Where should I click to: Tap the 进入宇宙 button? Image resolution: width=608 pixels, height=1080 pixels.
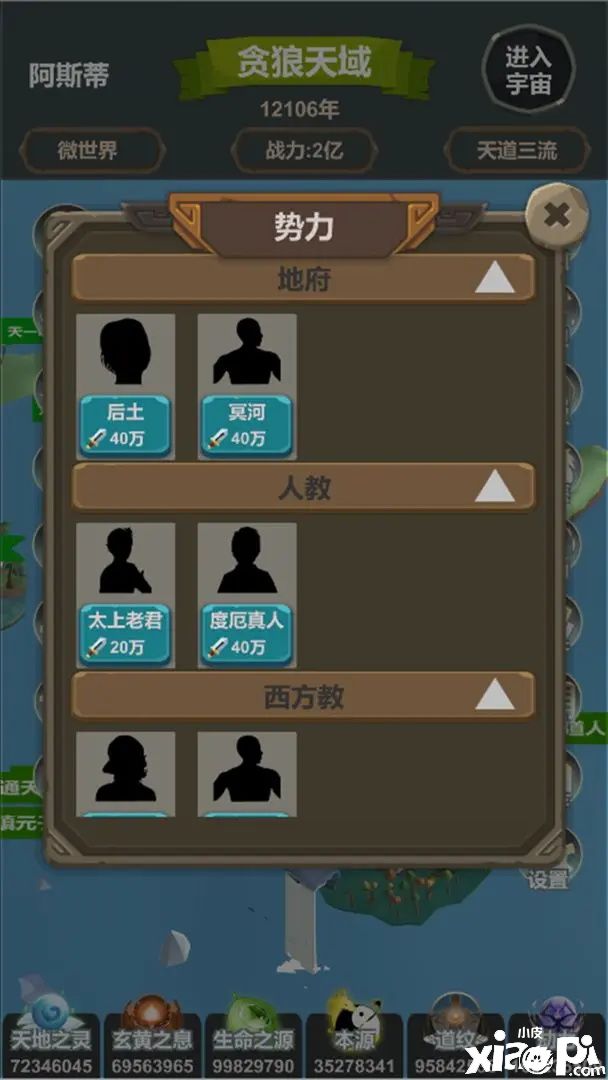pos(528,69)
